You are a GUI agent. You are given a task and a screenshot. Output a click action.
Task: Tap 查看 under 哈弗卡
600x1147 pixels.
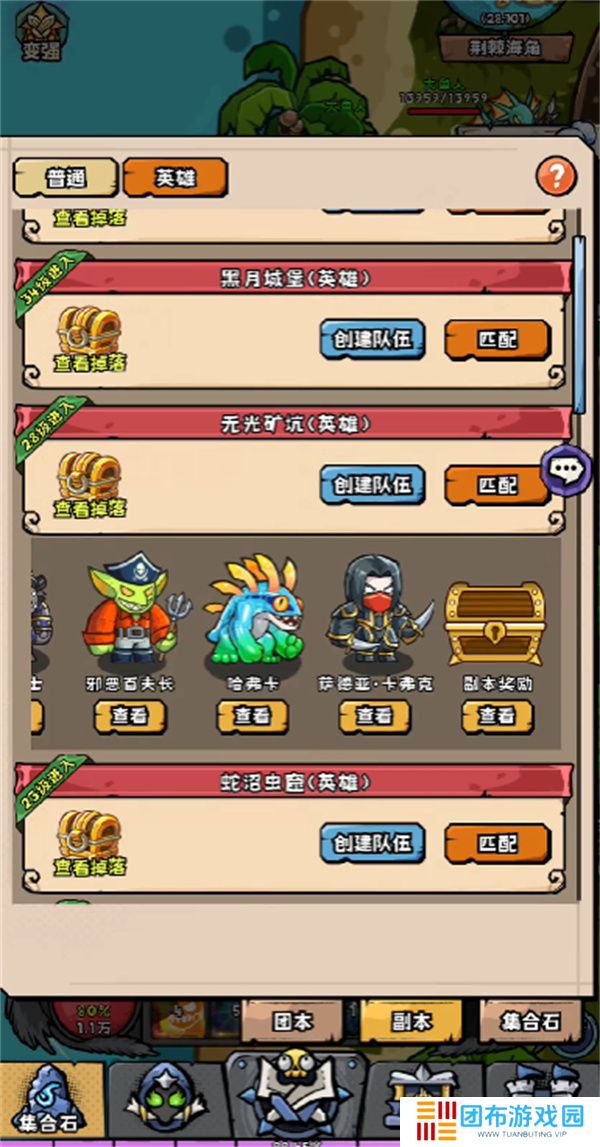(x=252, y=715)
